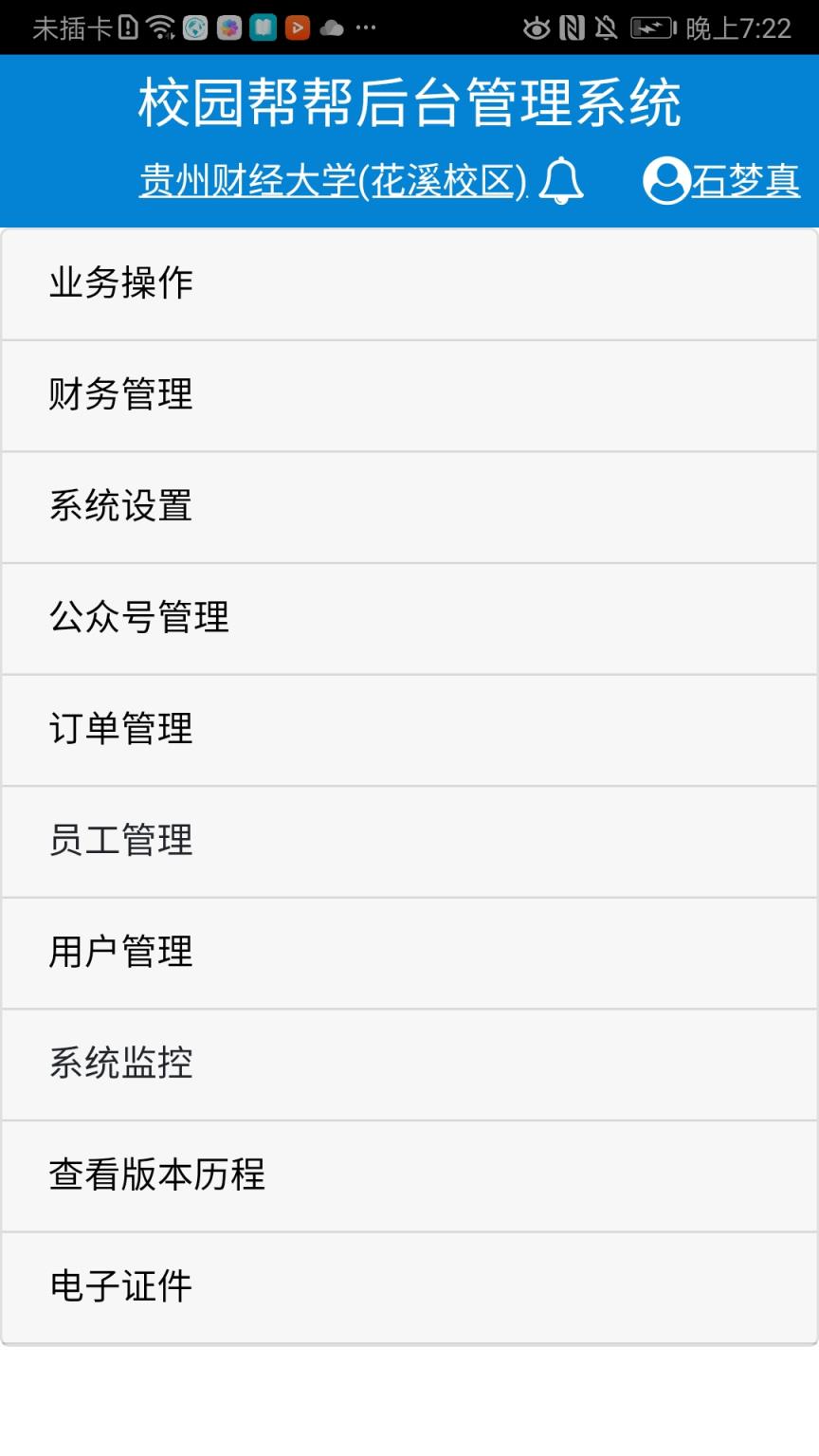
Task: Tap the cloud icon in the status bar
Action: (333, 28)
